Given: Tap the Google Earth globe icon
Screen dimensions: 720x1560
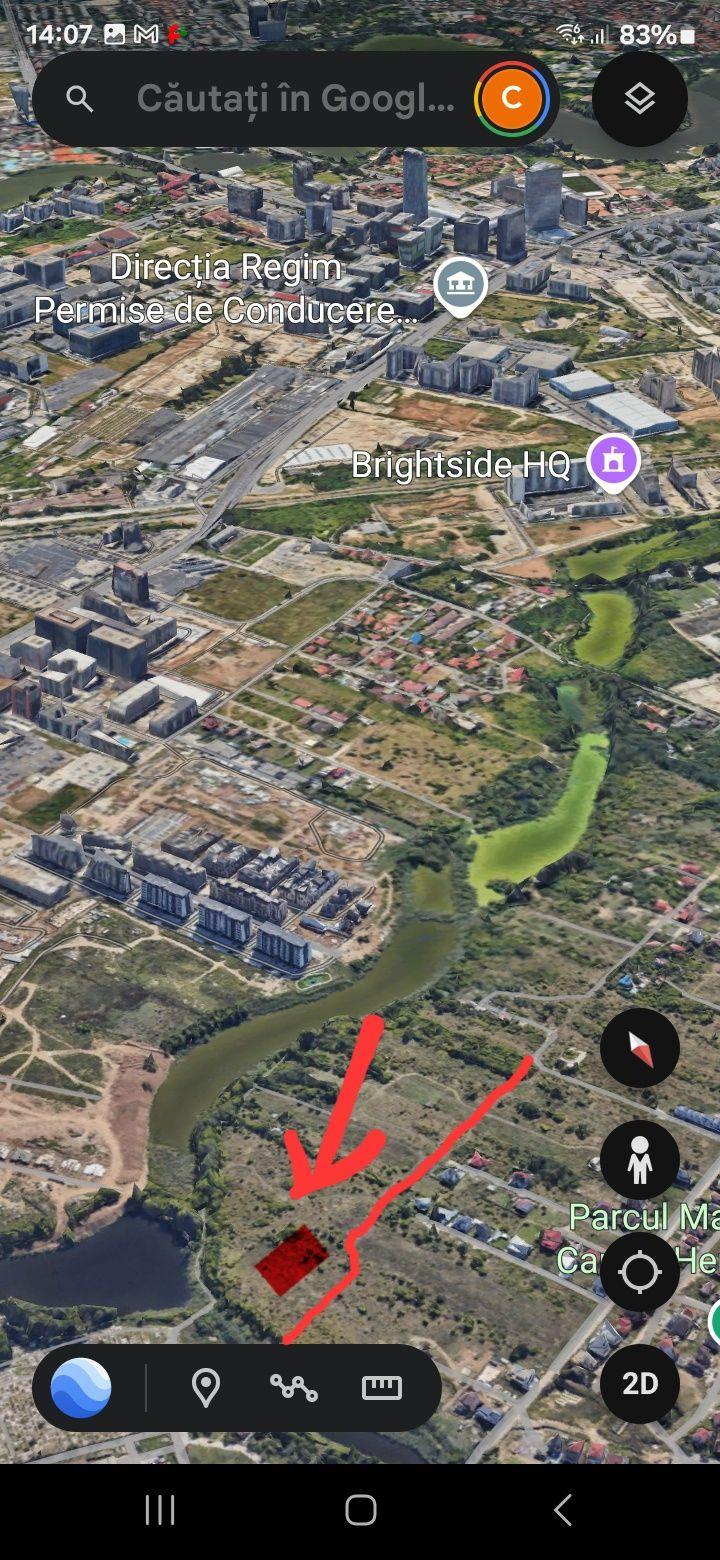Looking at the screenshot, I should click(x=81, y=1388).
